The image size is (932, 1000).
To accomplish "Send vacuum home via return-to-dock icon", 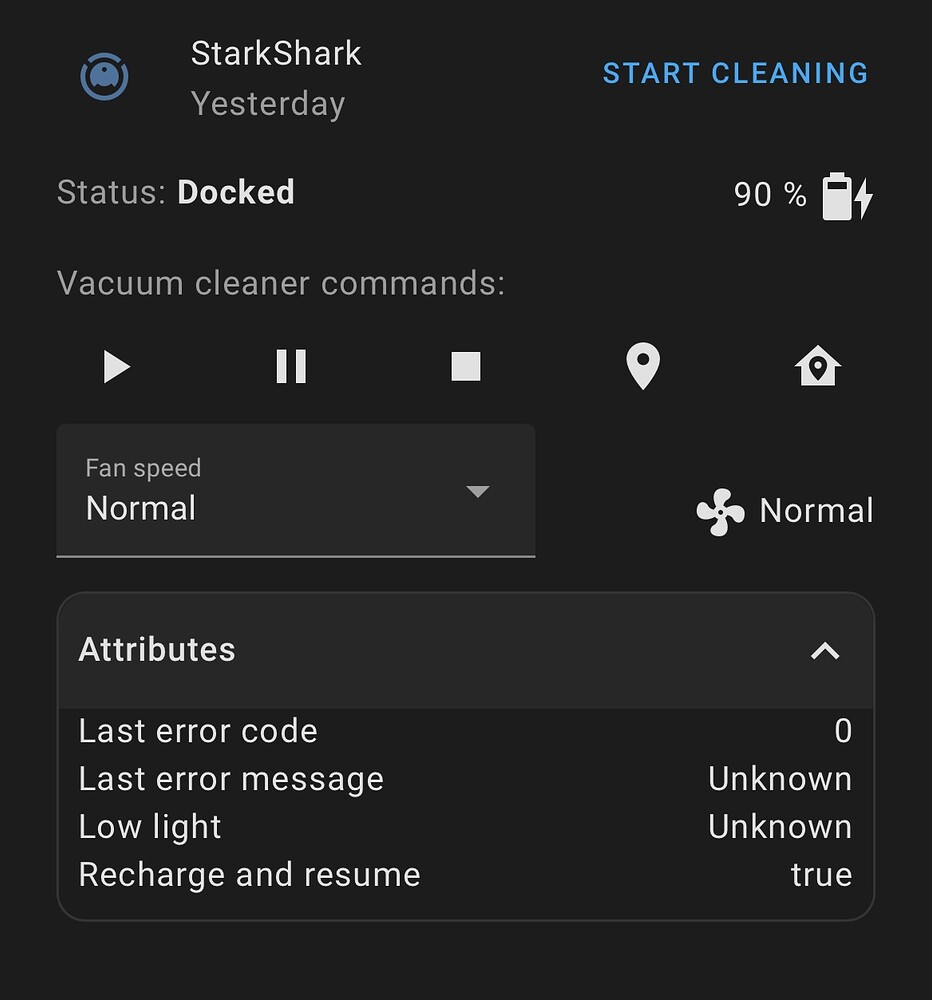I will point(817,366).
